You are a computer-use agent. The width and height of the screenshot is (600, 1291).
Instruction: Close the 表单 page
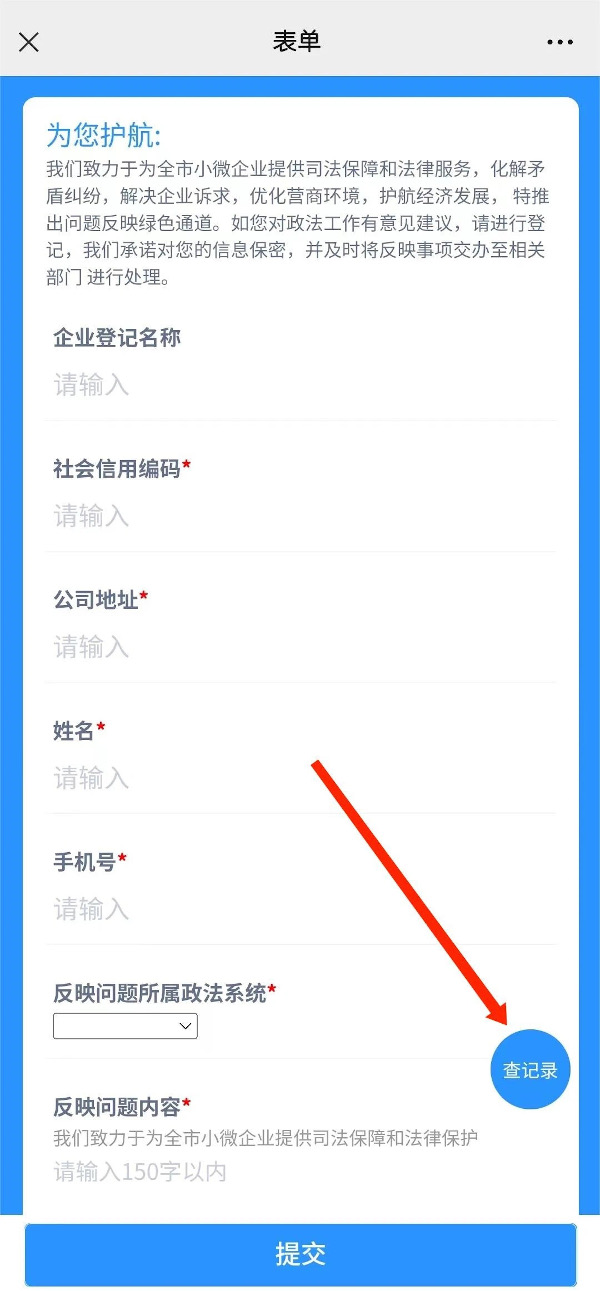tap(29, 42)
